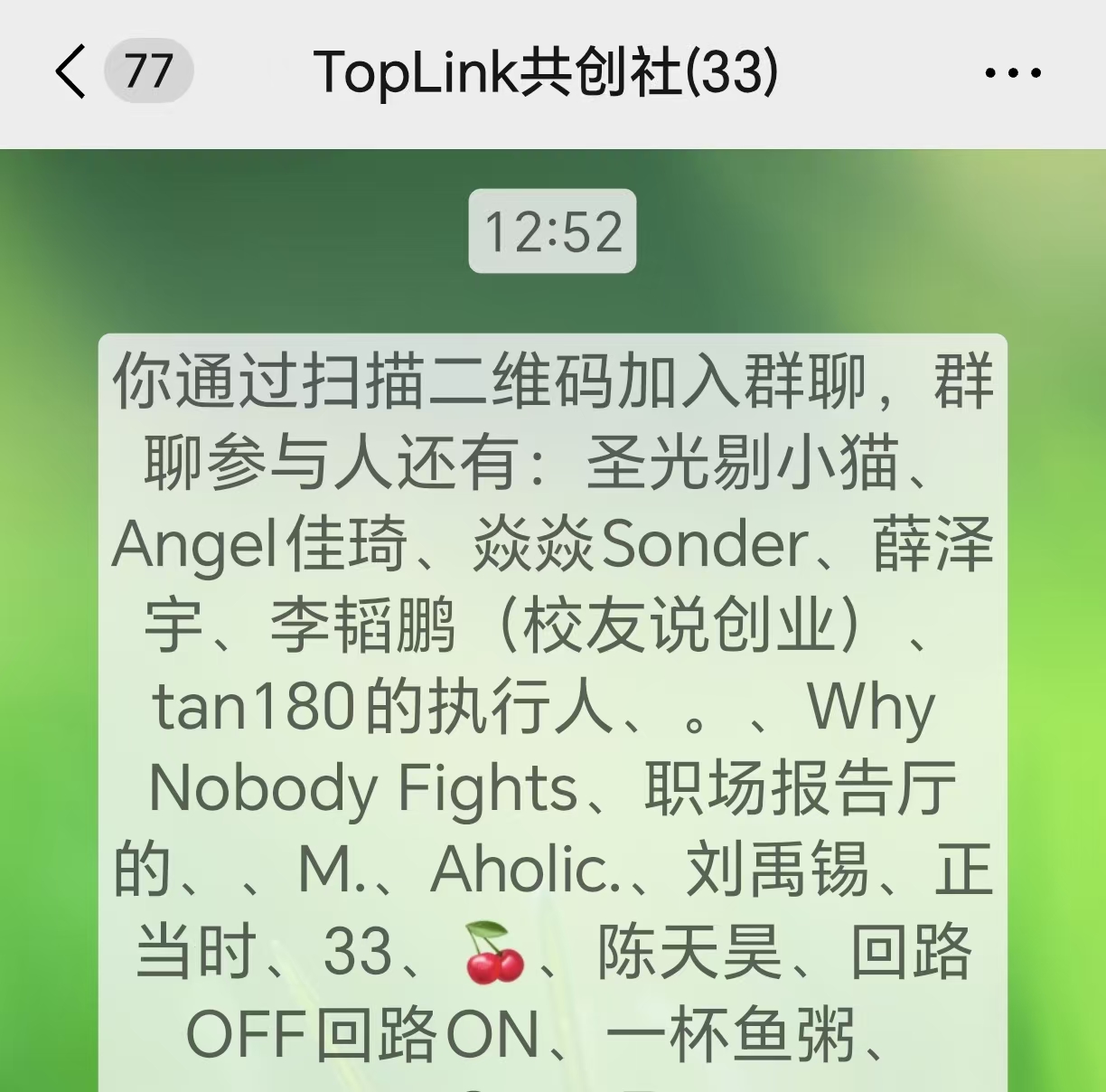Screen dimensions: 1106x1092
Task: Open the group chat options menu
Action: 1012,73
